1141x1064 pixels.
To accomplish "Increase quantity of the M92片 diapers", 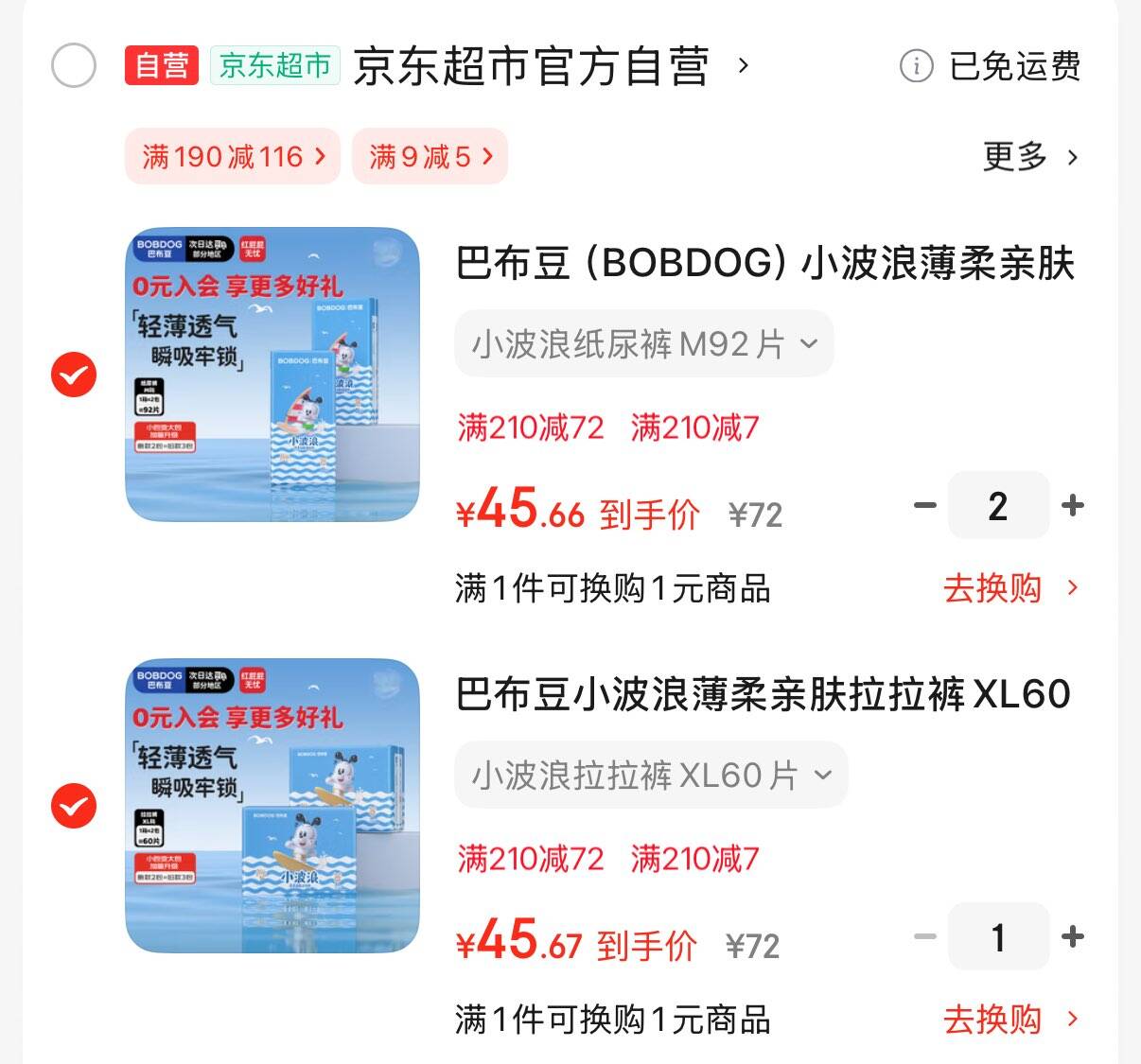I will (x=1073, y=506).
